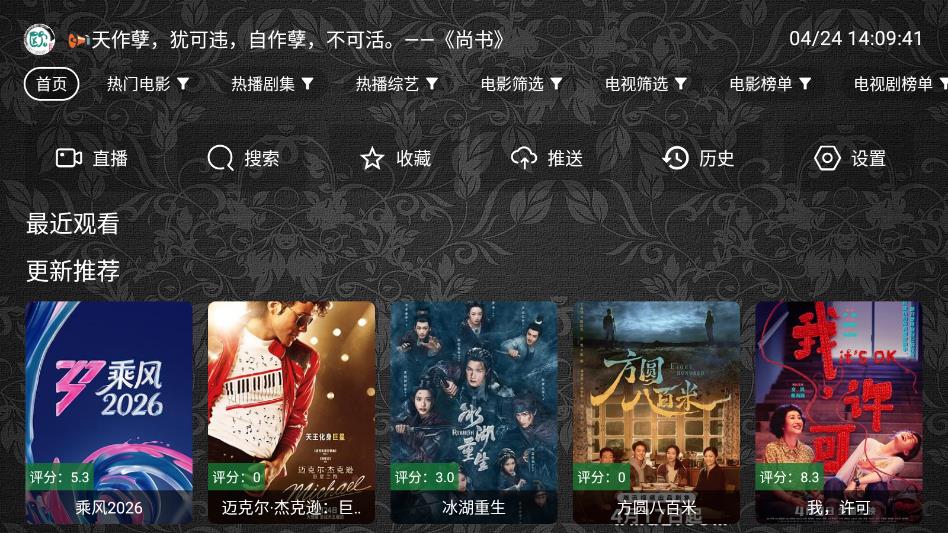
Task: Tap the app logo icon beside the quote
Action: (x=39, y=39)
